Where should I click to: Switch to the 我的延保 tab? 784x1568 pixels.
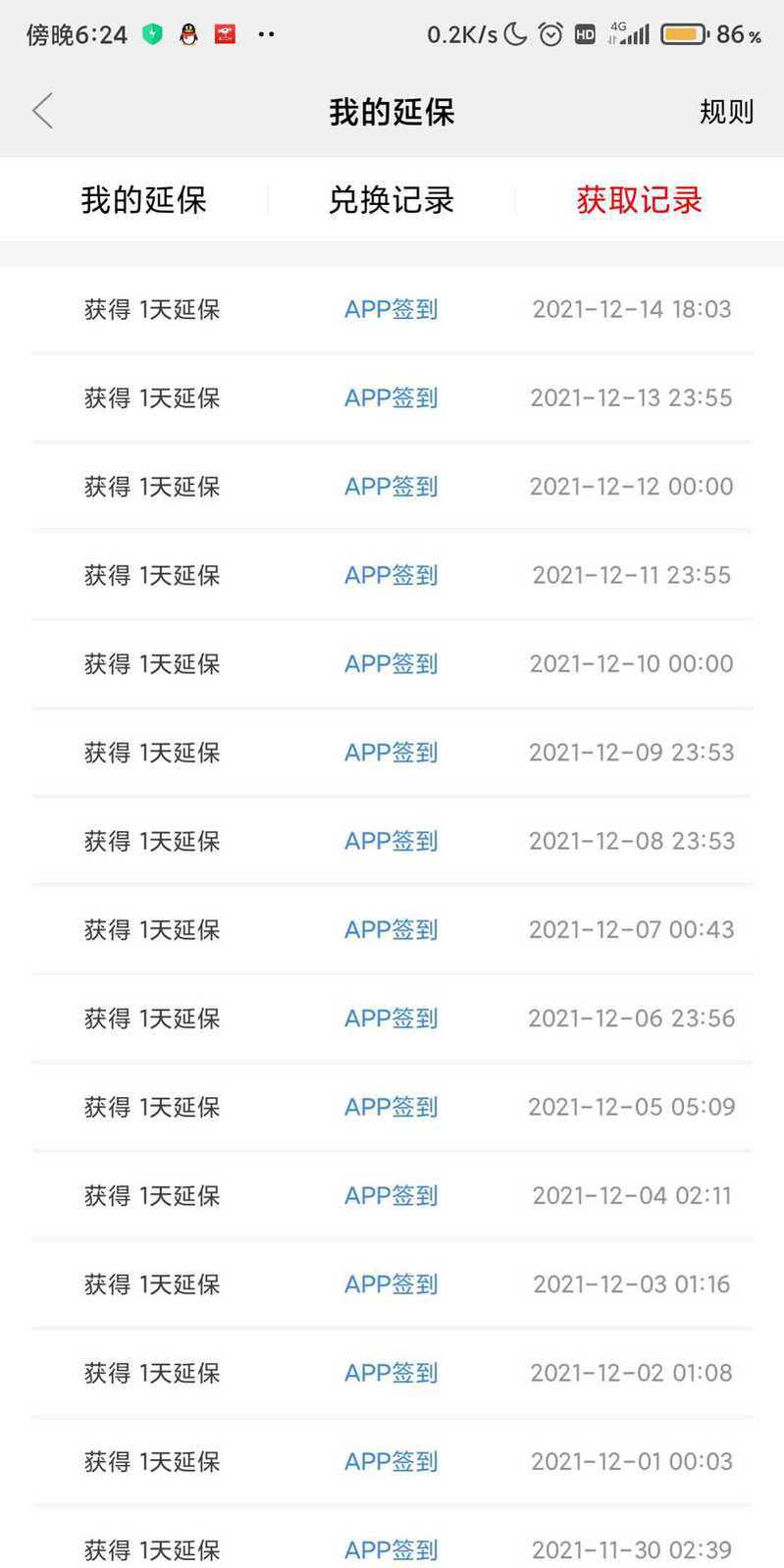(x=143, y=200)
